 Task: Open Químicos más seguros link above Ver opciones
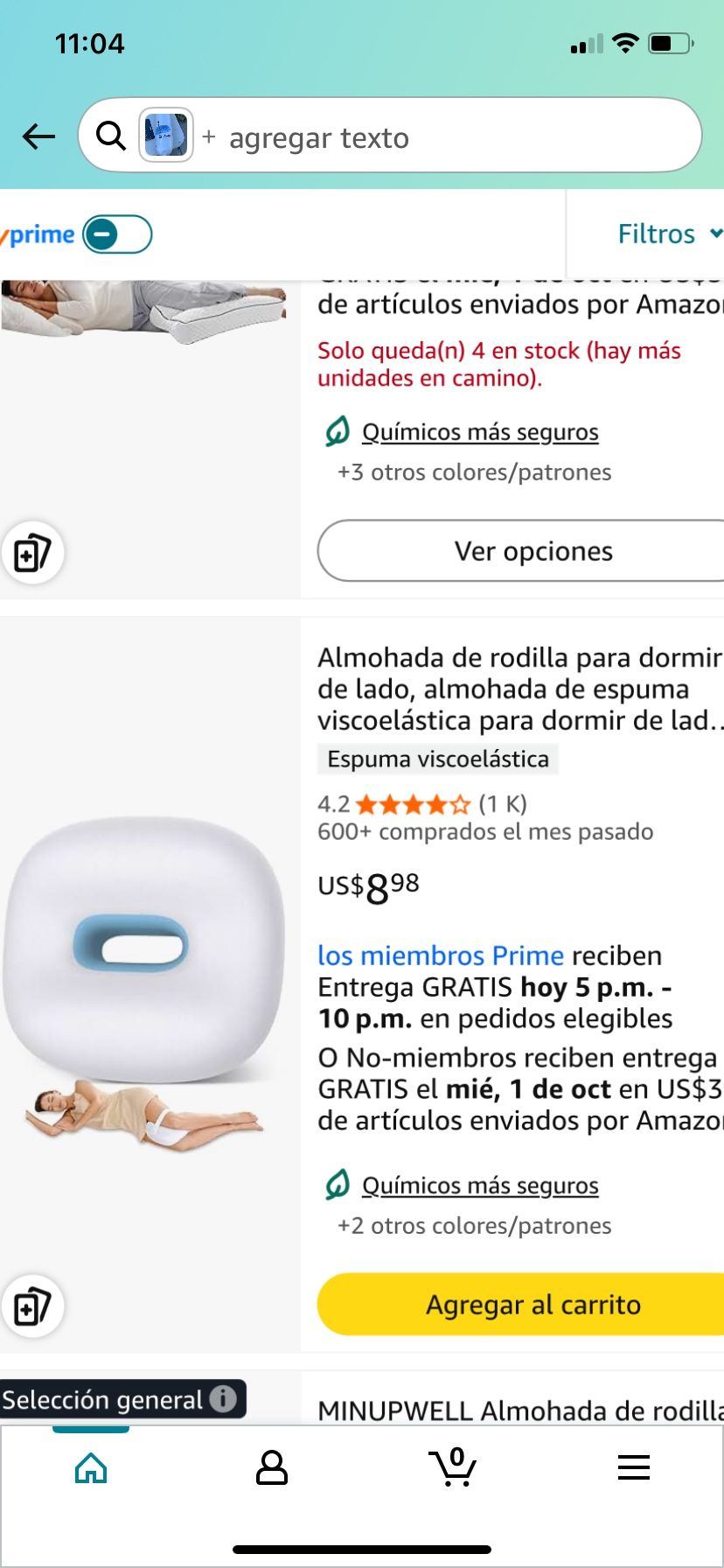(480, 432)
